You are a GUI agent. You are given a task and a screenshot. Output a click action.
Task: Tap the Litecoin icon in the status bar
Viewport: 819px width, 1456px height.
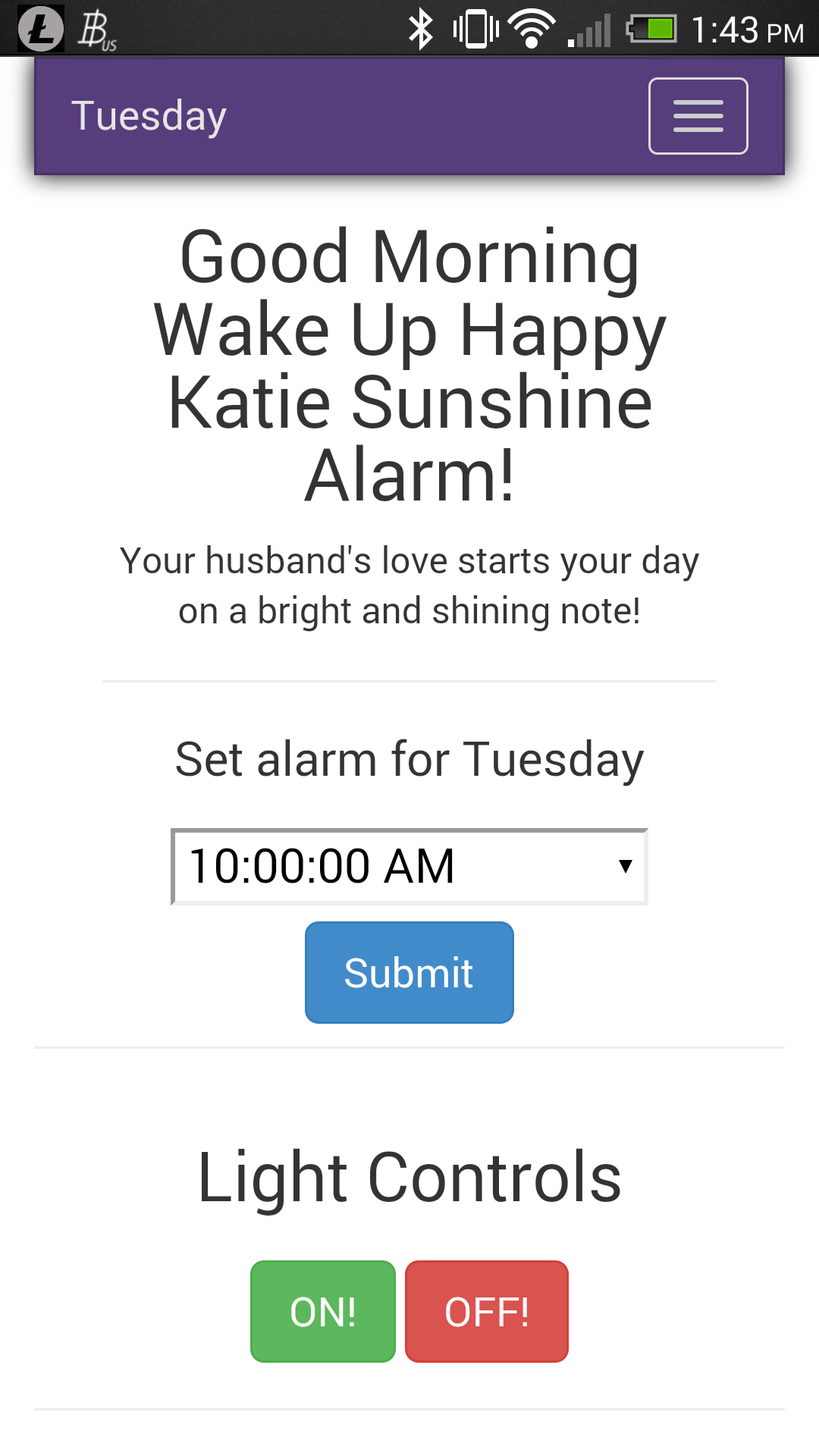39,29
